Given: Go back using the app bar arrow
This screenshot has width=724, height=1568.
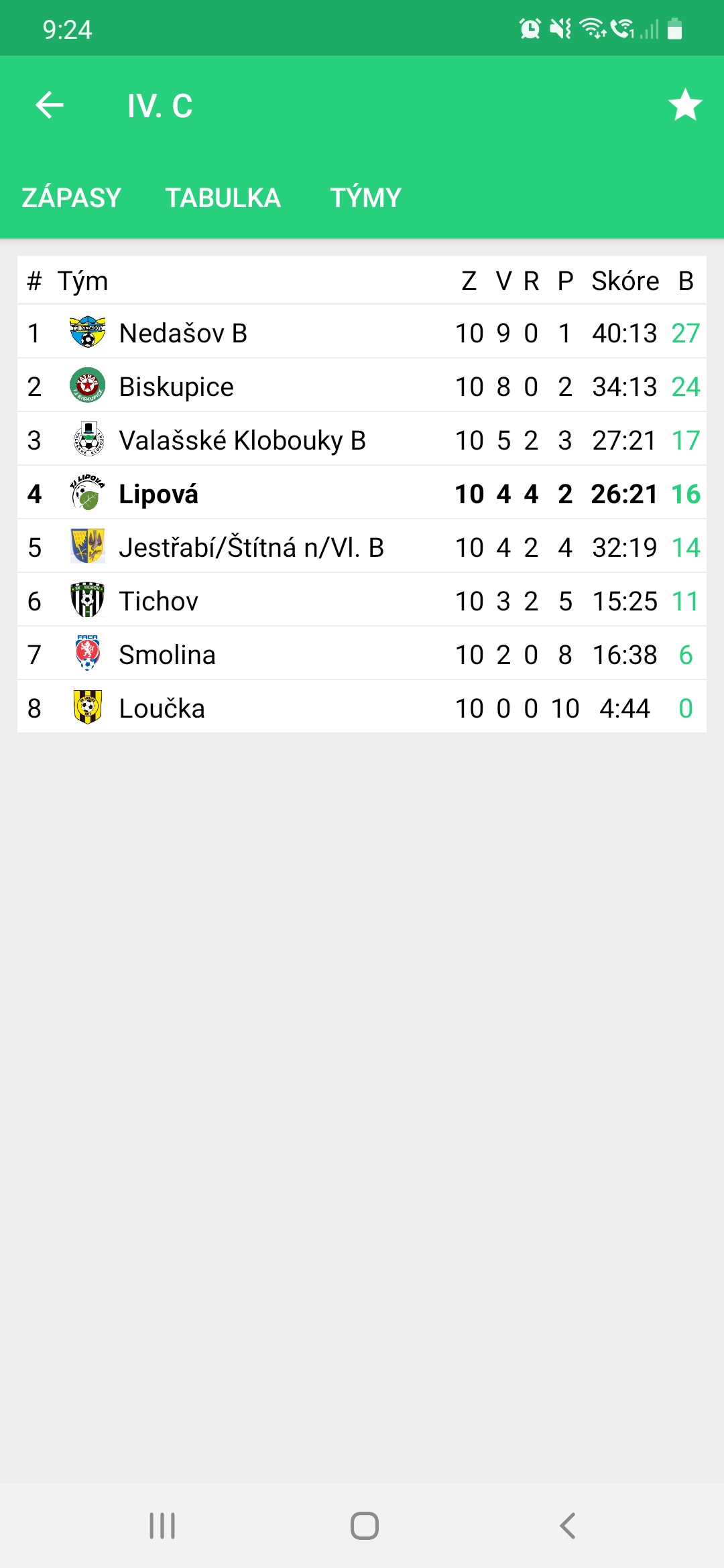Looking at the screenshot, I should [50, 105].
